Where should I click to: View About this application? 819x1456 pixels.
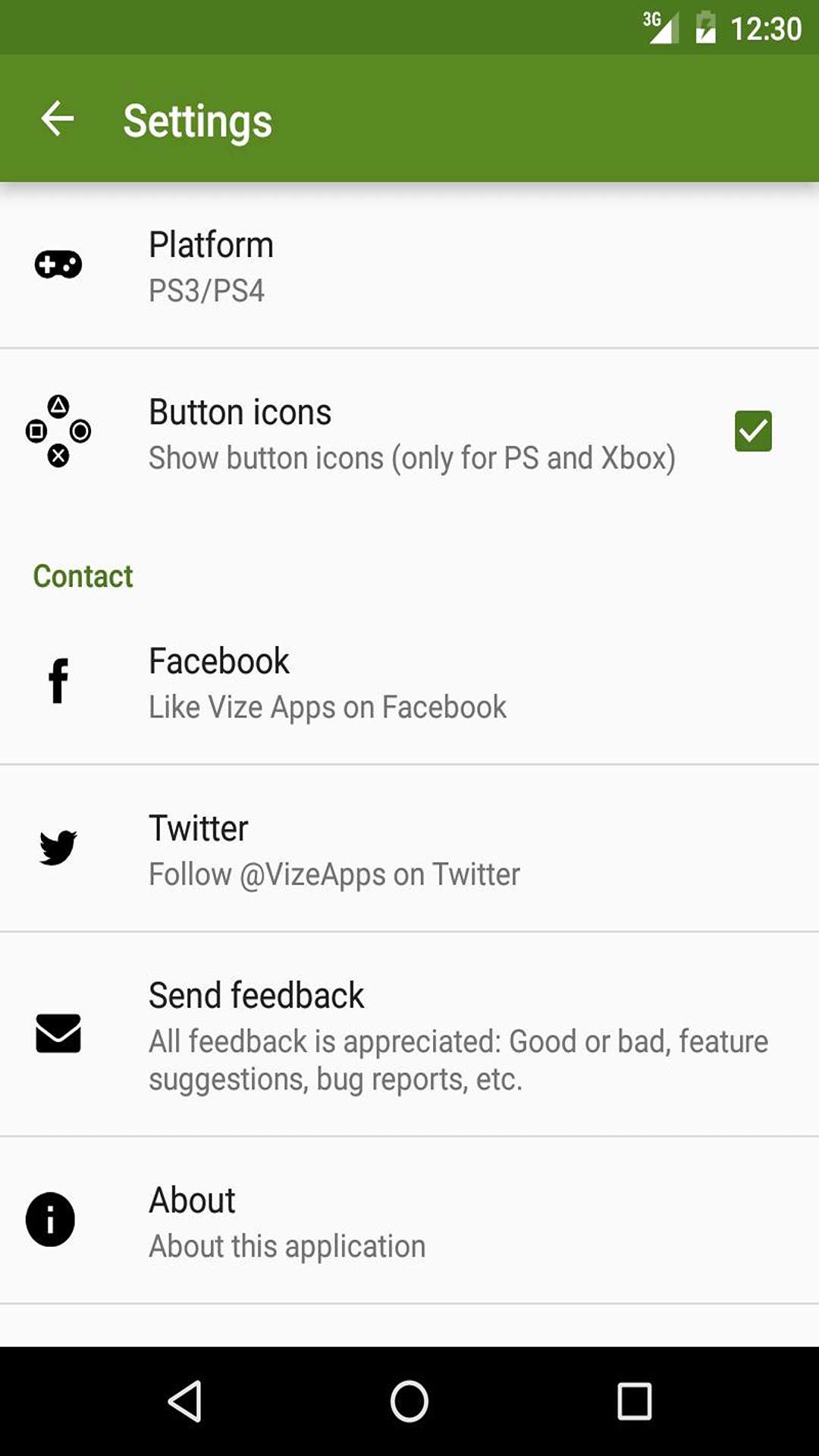409,1220
